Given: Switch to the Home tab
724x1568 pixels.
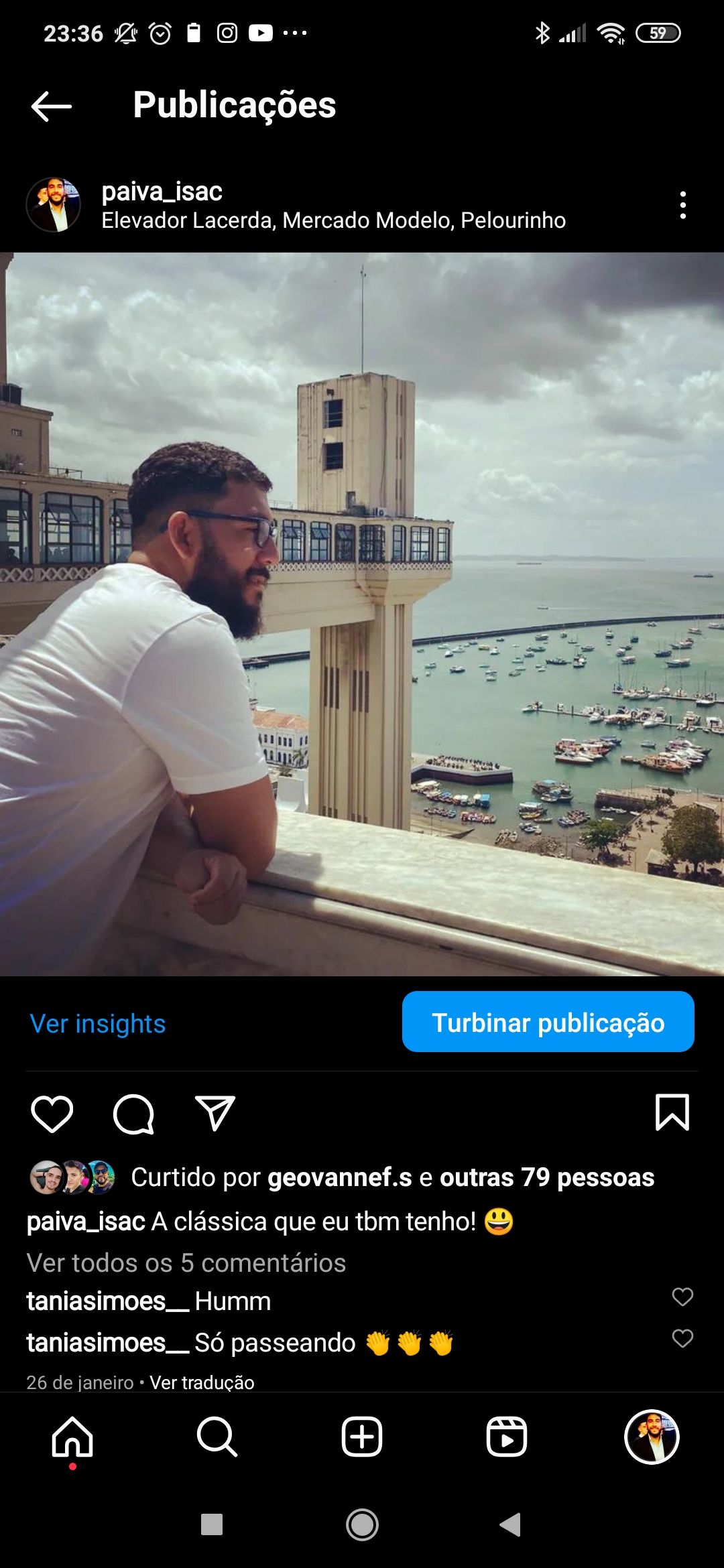Looking at the screenshot, I should (72, 1437).
